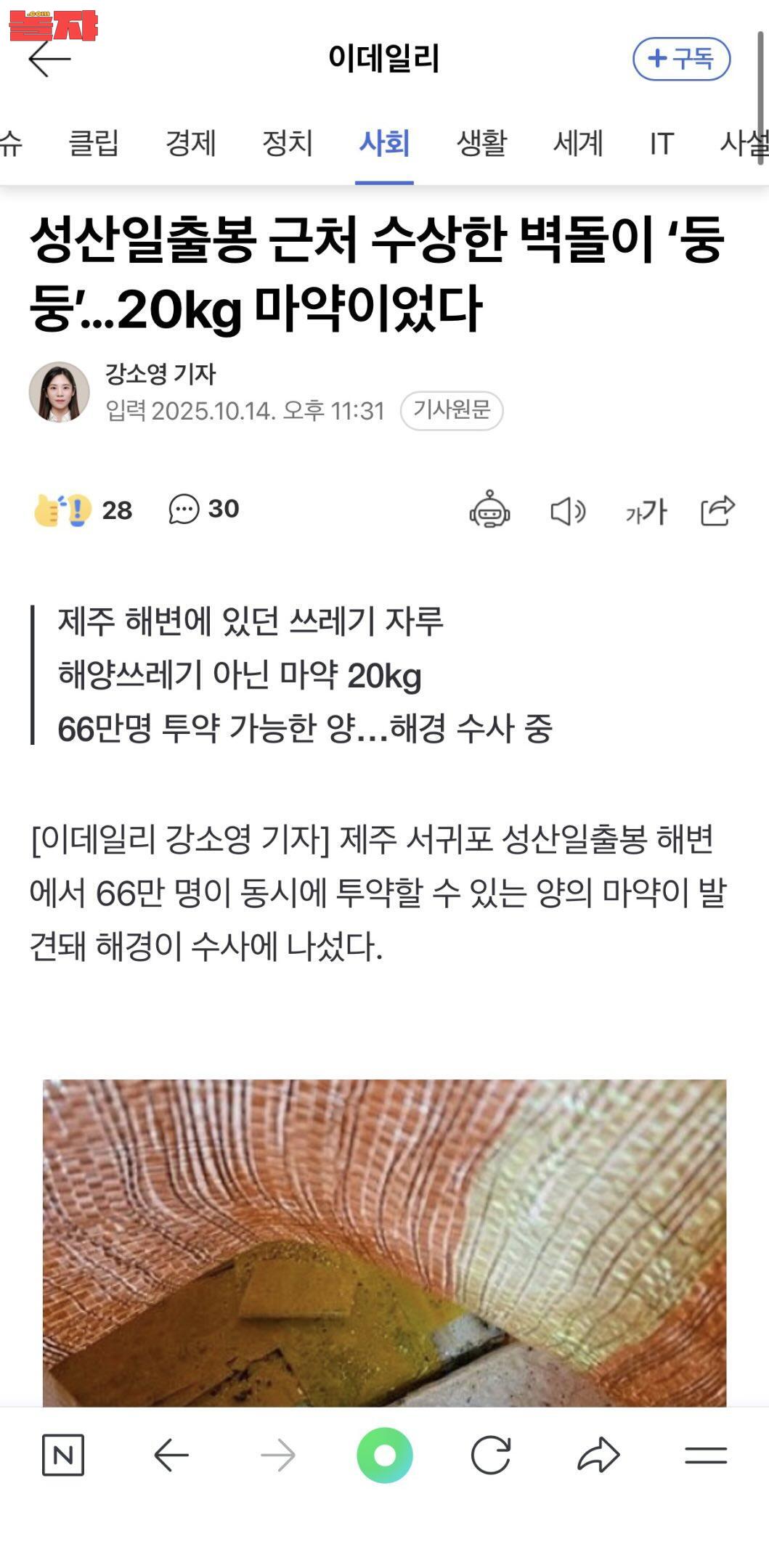
Task: Listen to the article with the speaker icon
Action: tap(568, 511)
